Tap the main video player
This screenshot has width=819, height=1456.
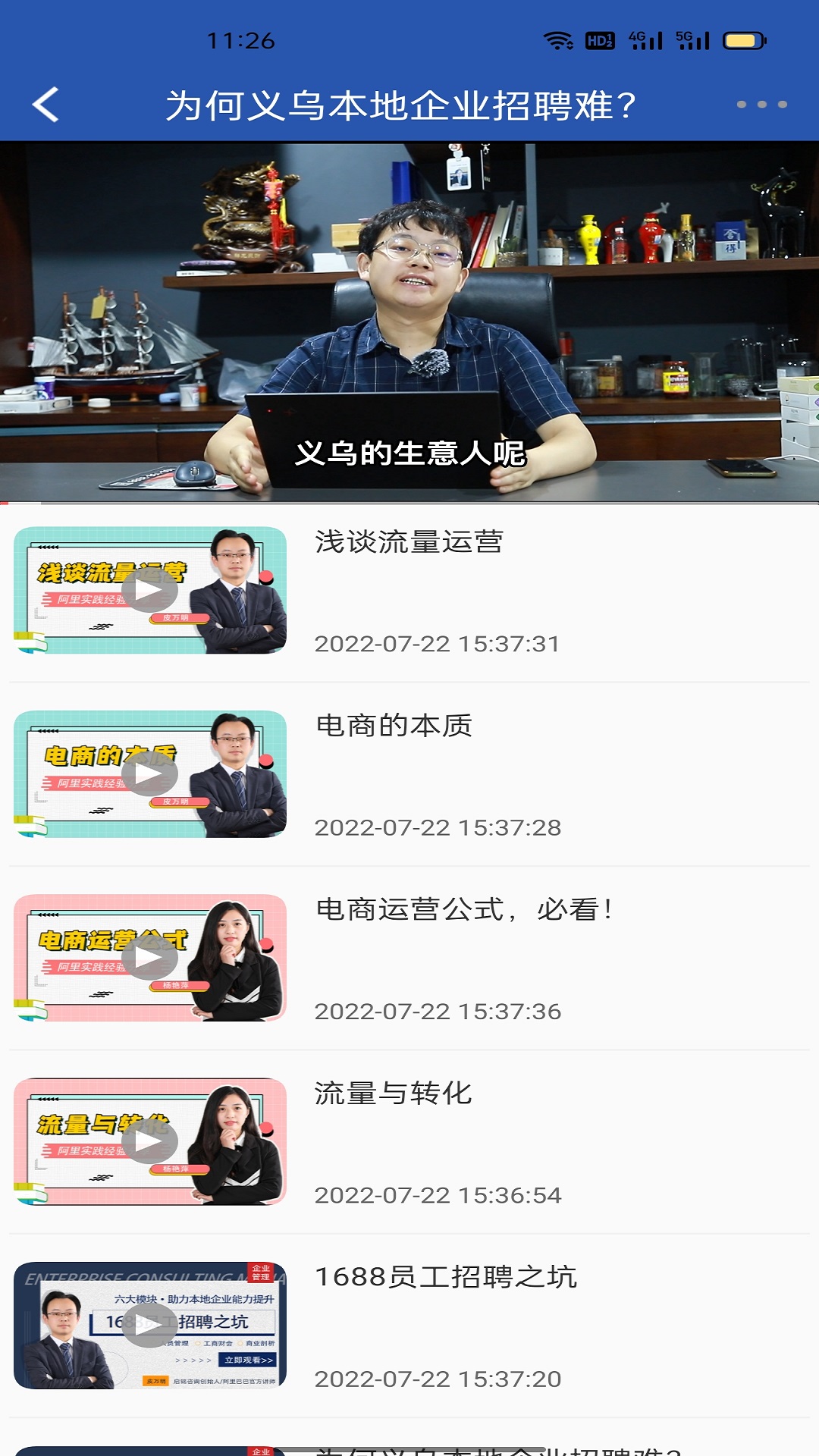click(409, 322)
